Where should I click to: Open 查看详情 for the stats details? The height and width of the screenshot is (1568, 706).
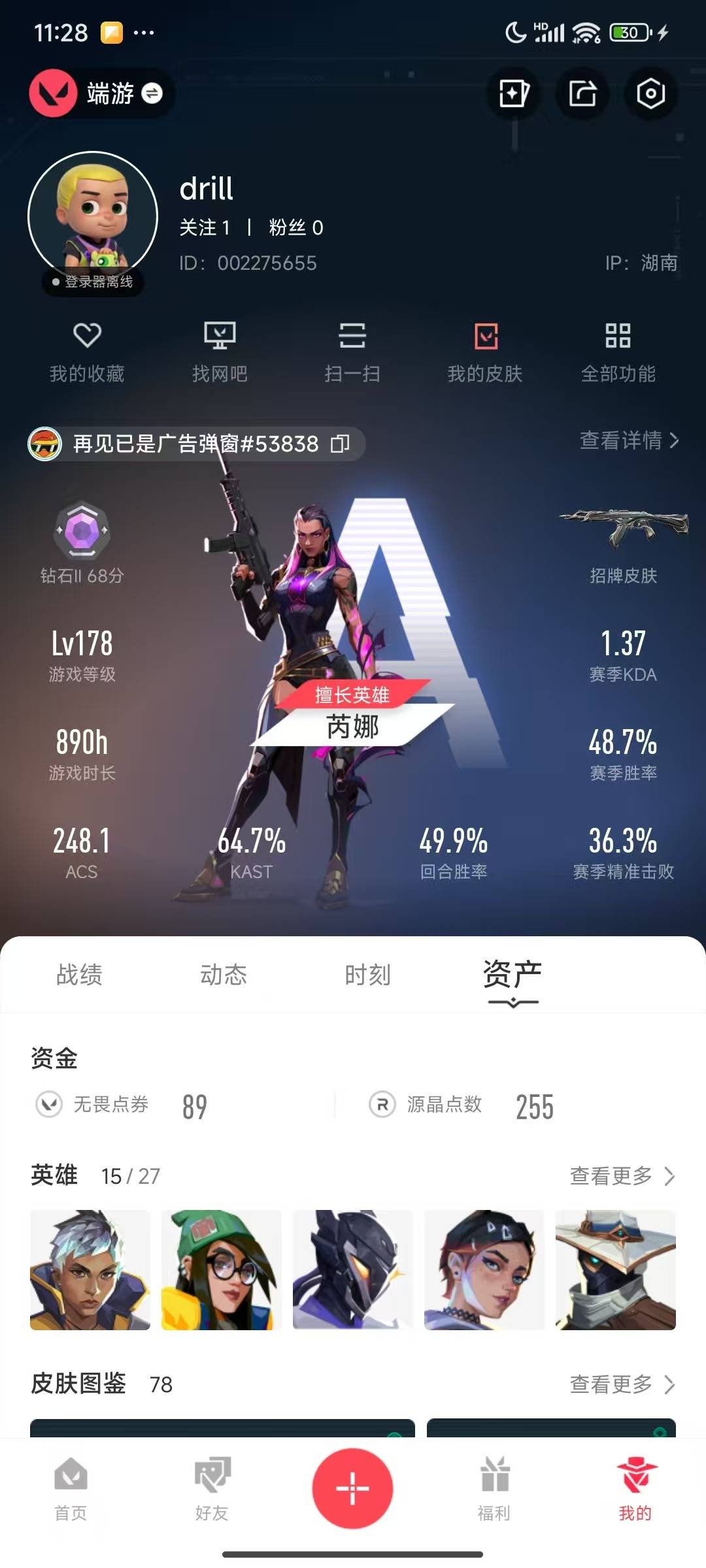click(x=629, y=440)
